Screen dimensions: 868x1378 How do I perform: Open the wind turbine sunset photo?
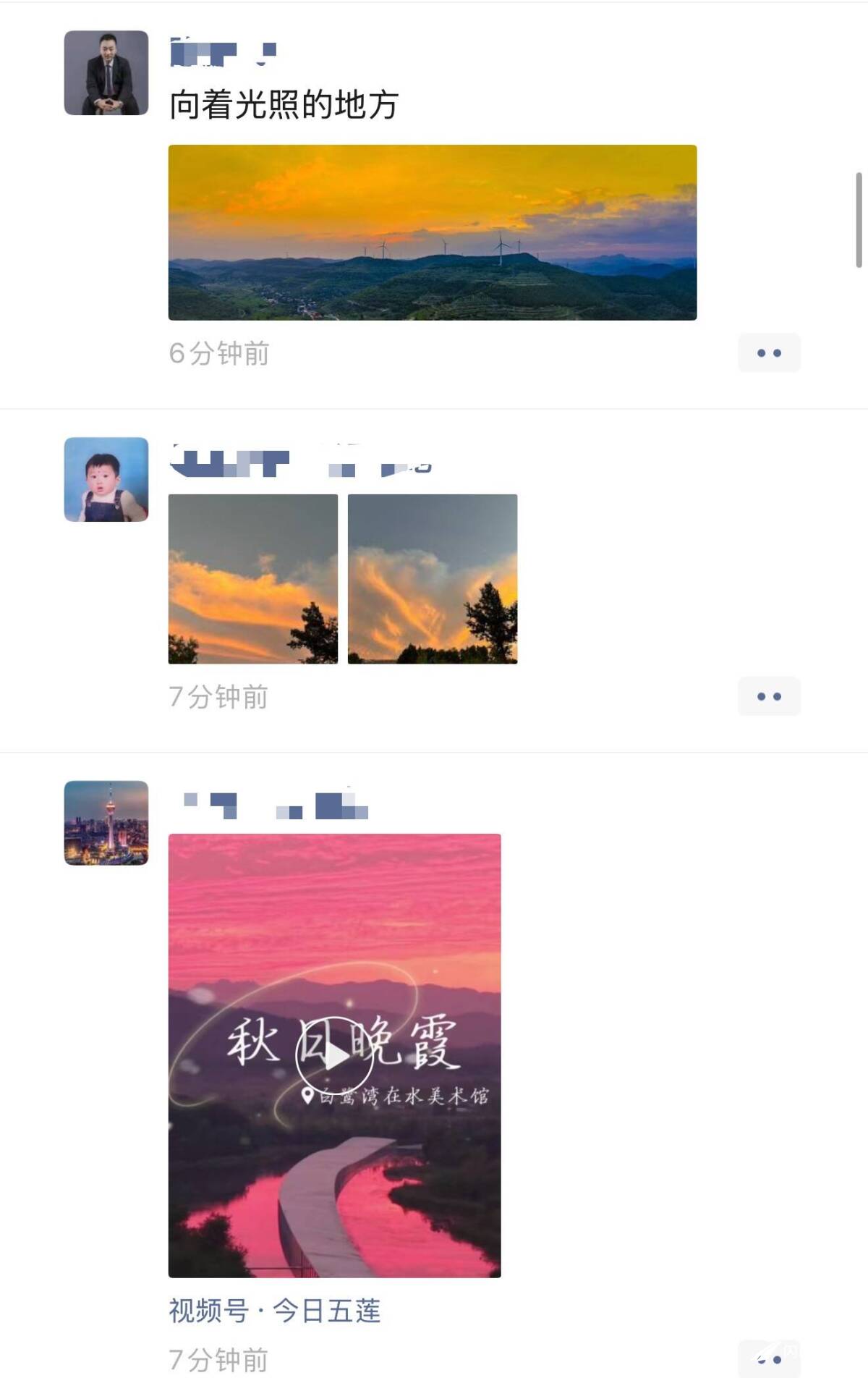pos(432,232)
